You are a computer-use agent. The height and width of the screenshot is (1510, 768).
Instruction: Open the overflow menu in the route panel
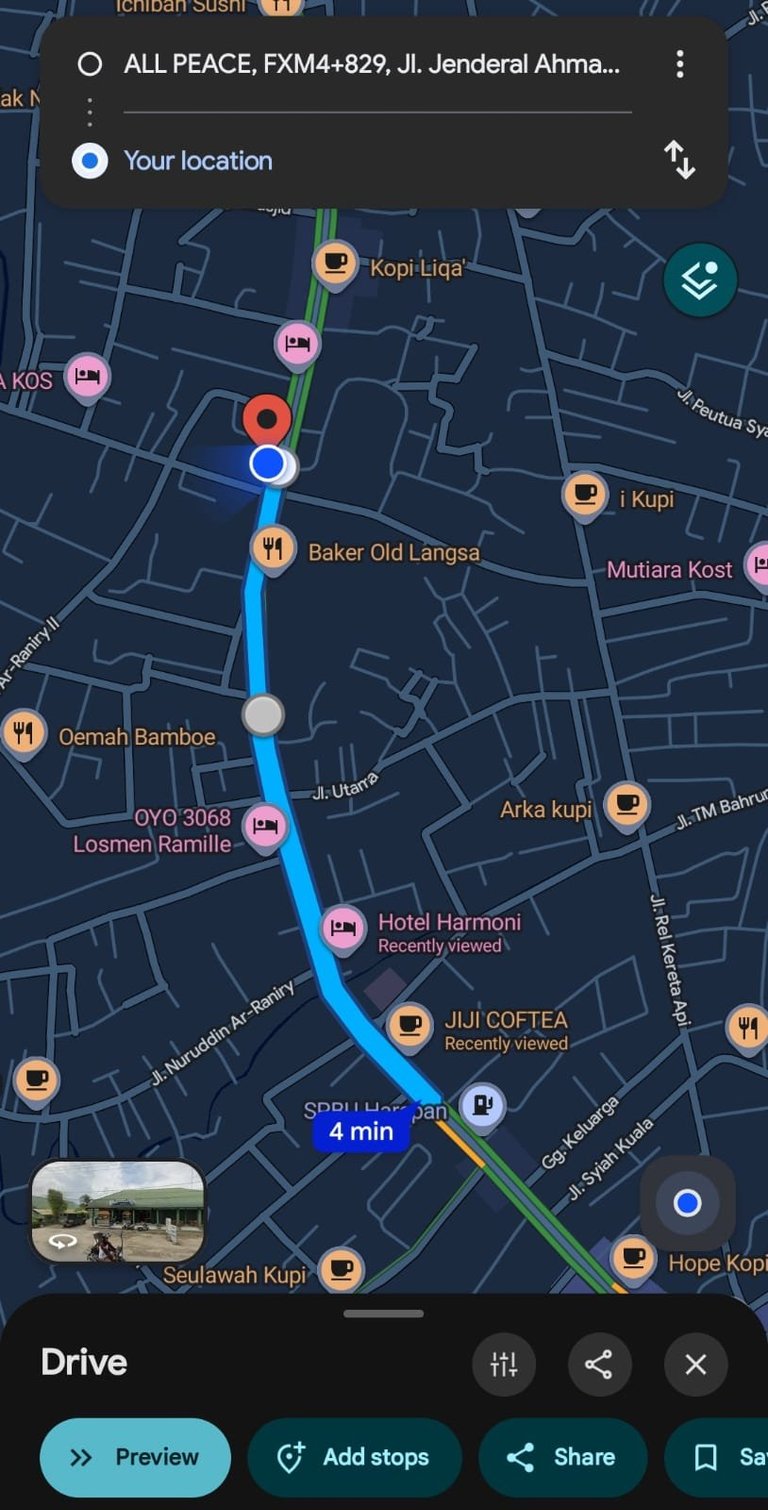[680, 65]
